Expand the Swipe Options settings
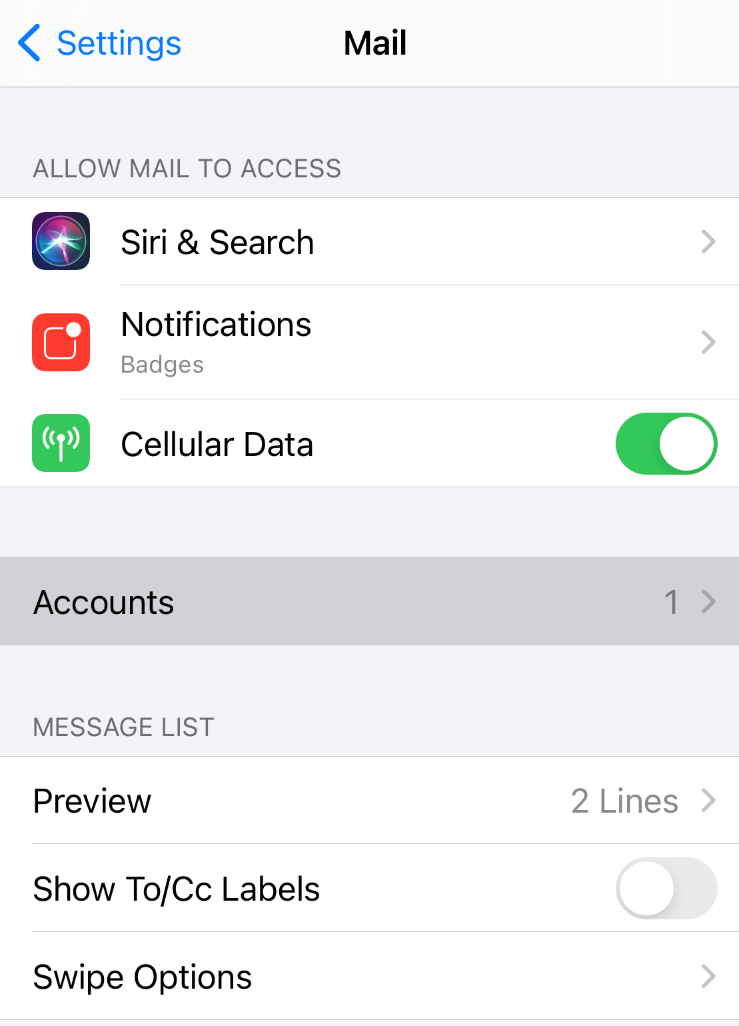Screen dimensions: 739x1026 370,976
